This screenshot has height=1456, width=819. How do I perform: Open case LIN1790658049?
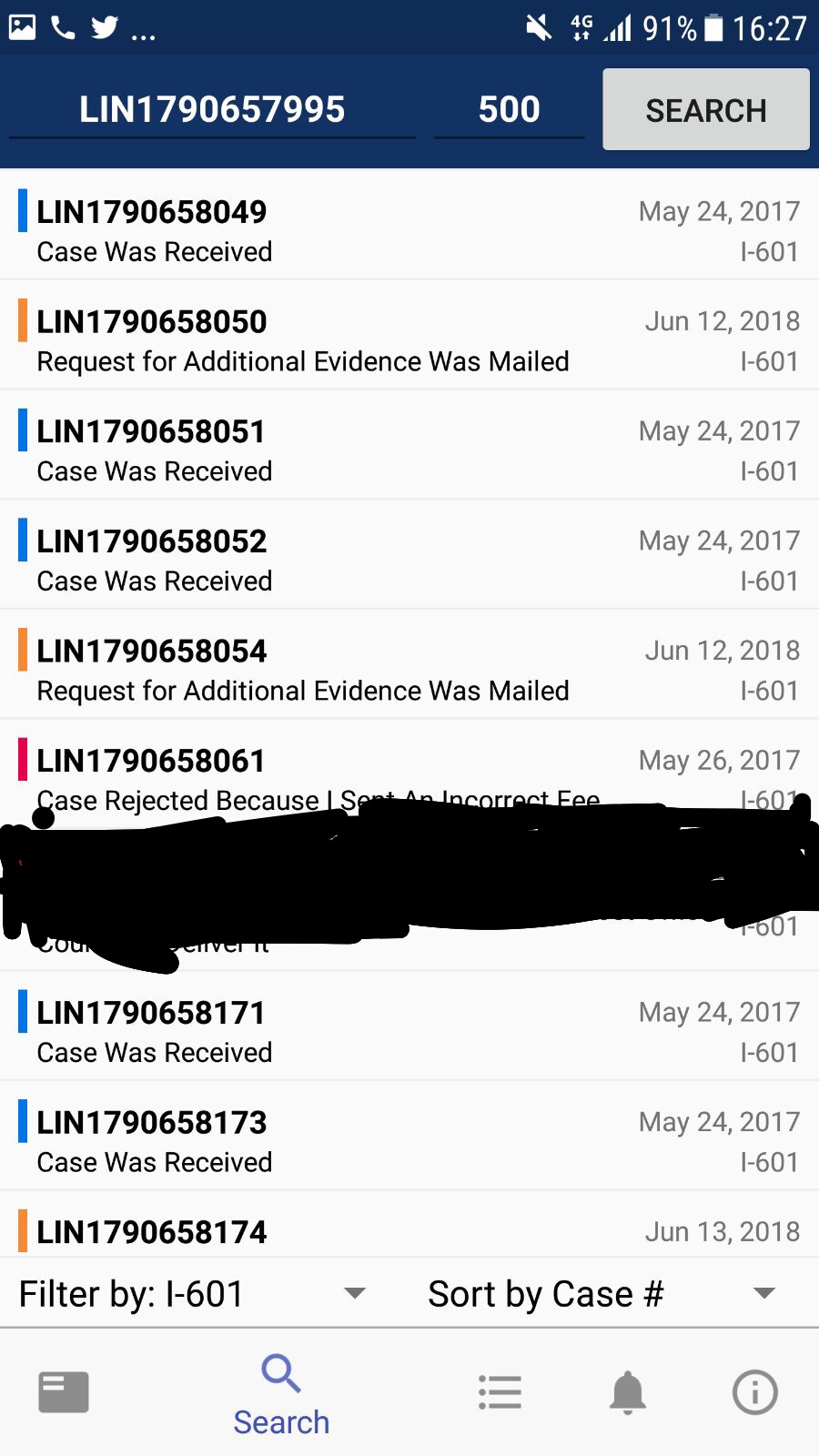click(409, 225)
